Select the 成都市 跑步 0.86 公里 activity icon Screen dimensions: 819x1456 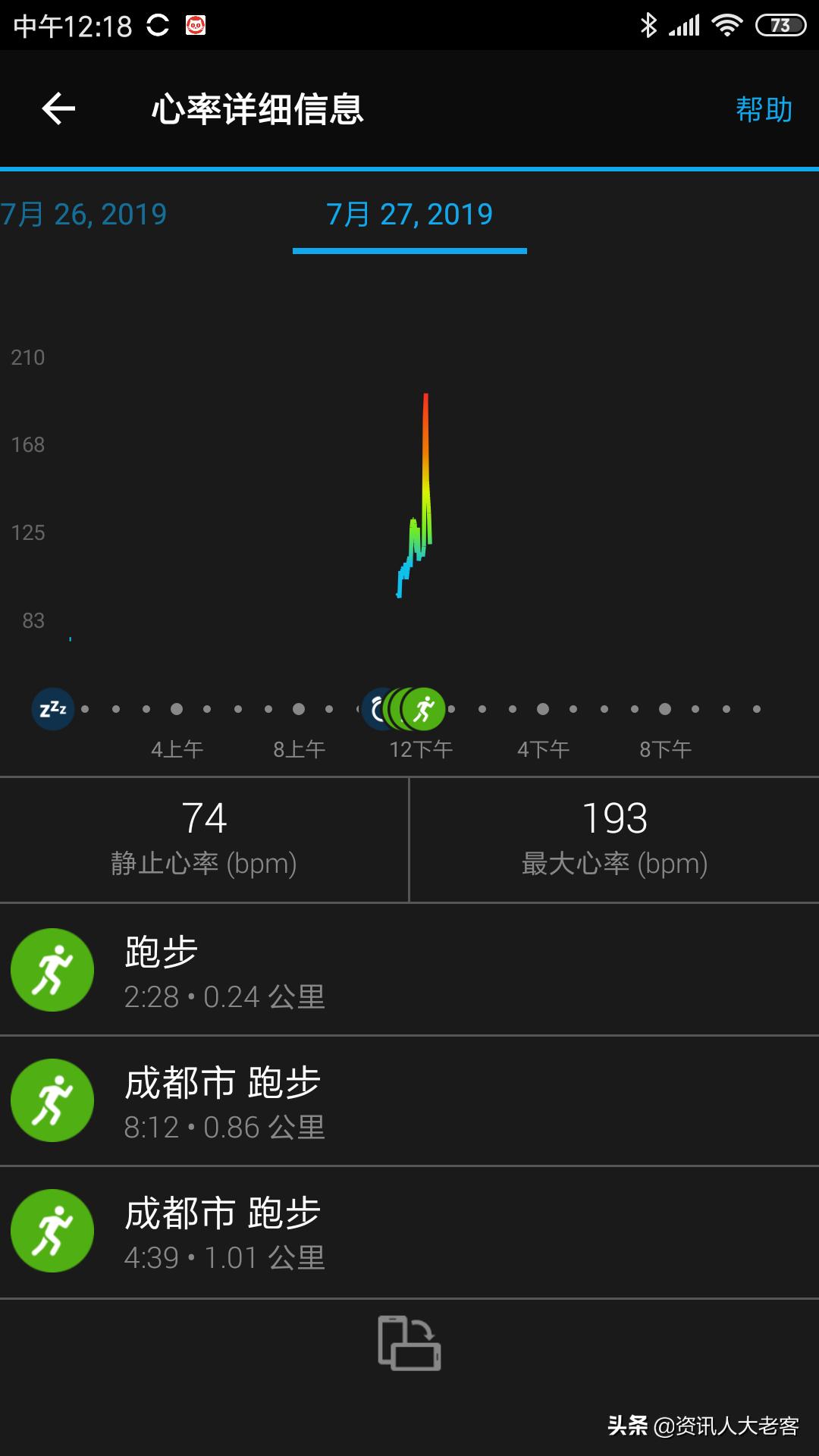tap(52, 1100)
